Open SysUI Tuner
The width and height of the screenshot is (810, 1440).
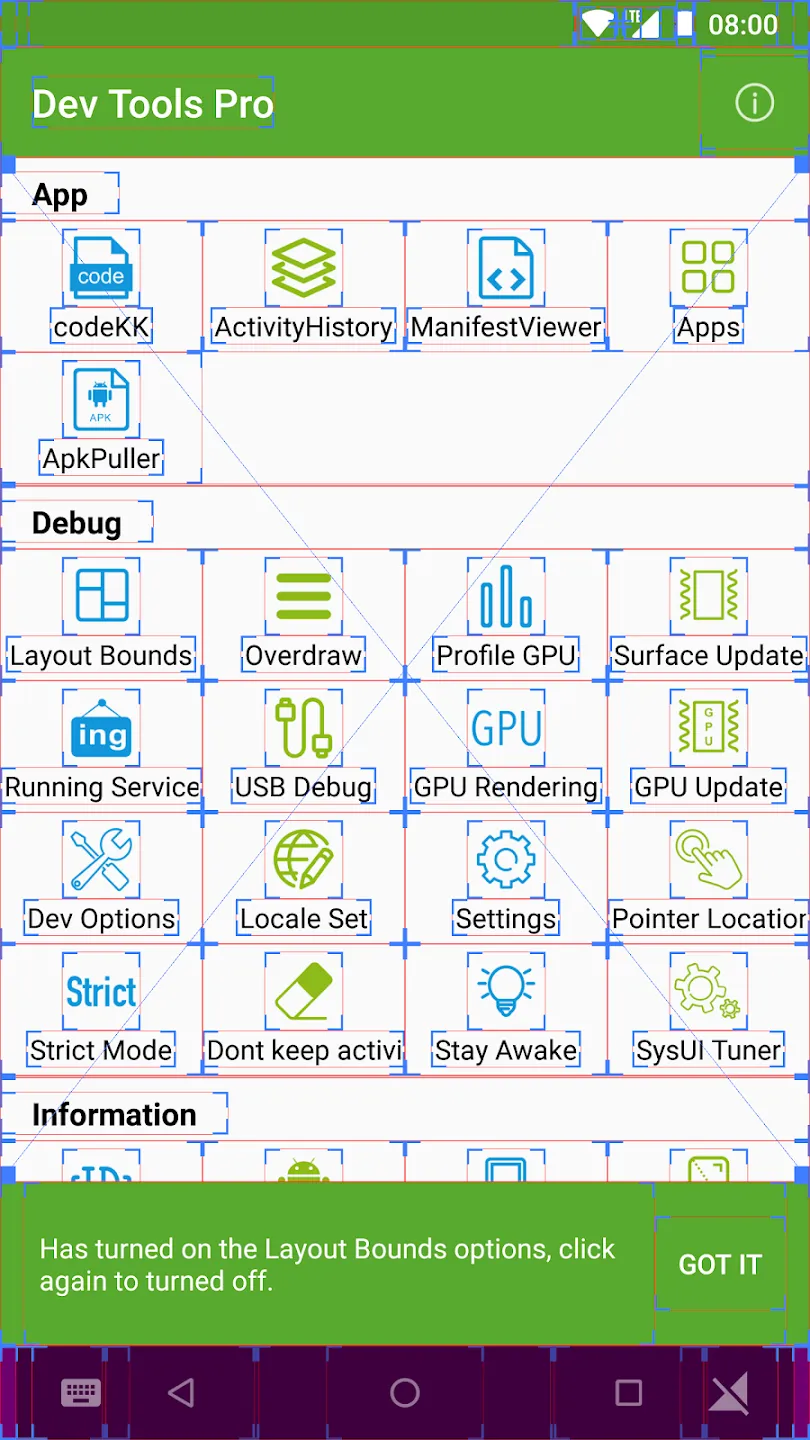(x=708, y=1010)
